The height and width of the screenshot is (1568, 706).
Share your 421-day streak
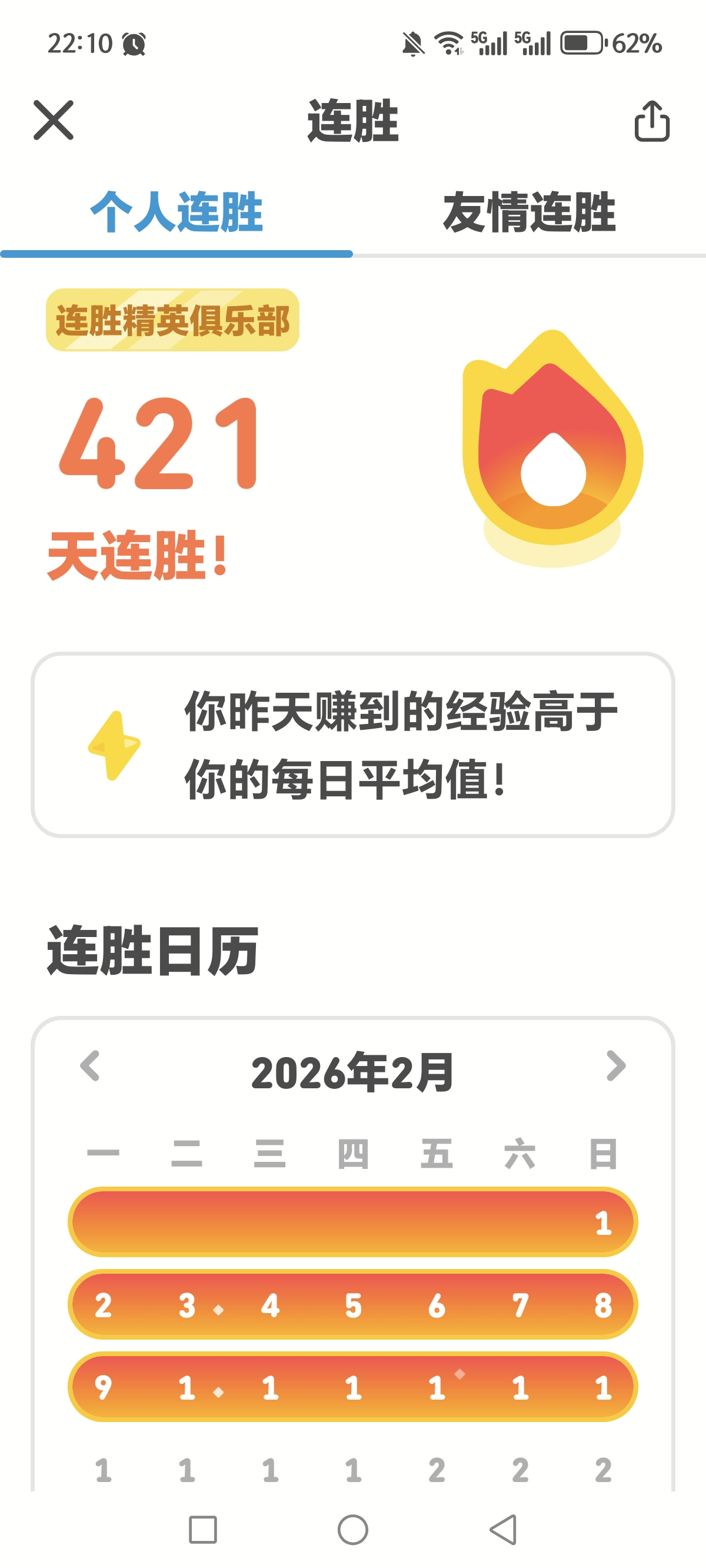point(652,121)
